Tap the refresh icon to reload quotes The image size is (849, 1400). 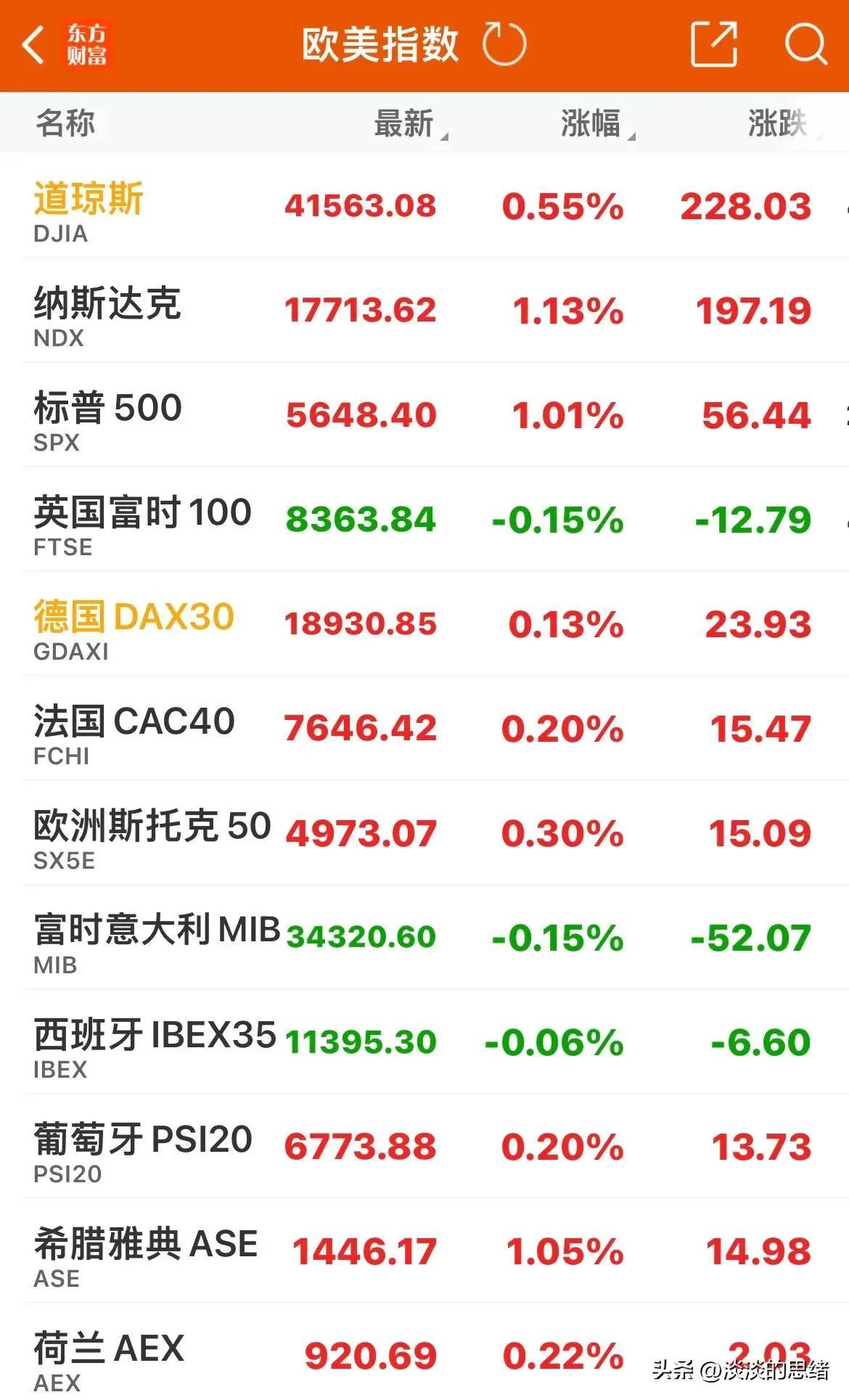506,44
